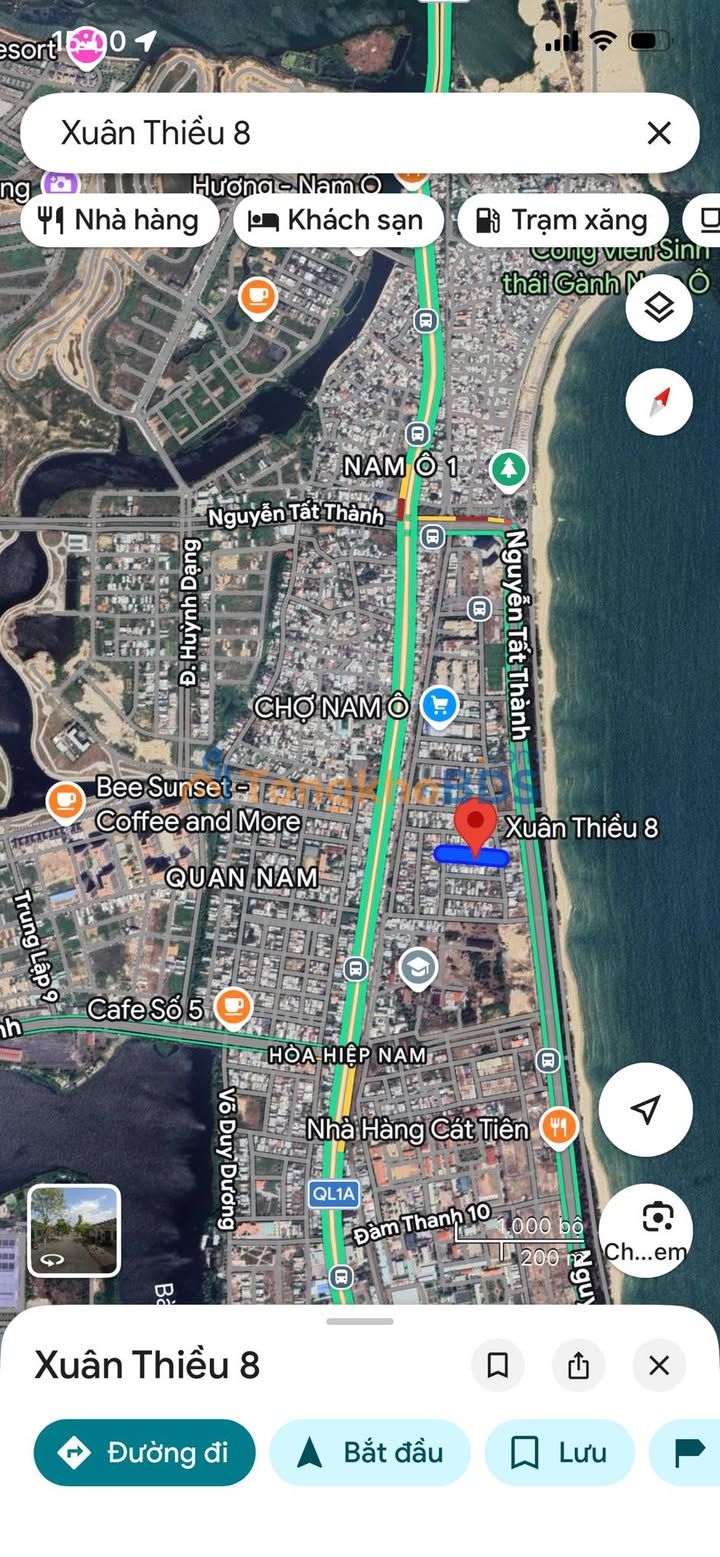720x1557 pixels.
Task: Open Chợ Nam Ô shopping marker
Action: point(438,706)
